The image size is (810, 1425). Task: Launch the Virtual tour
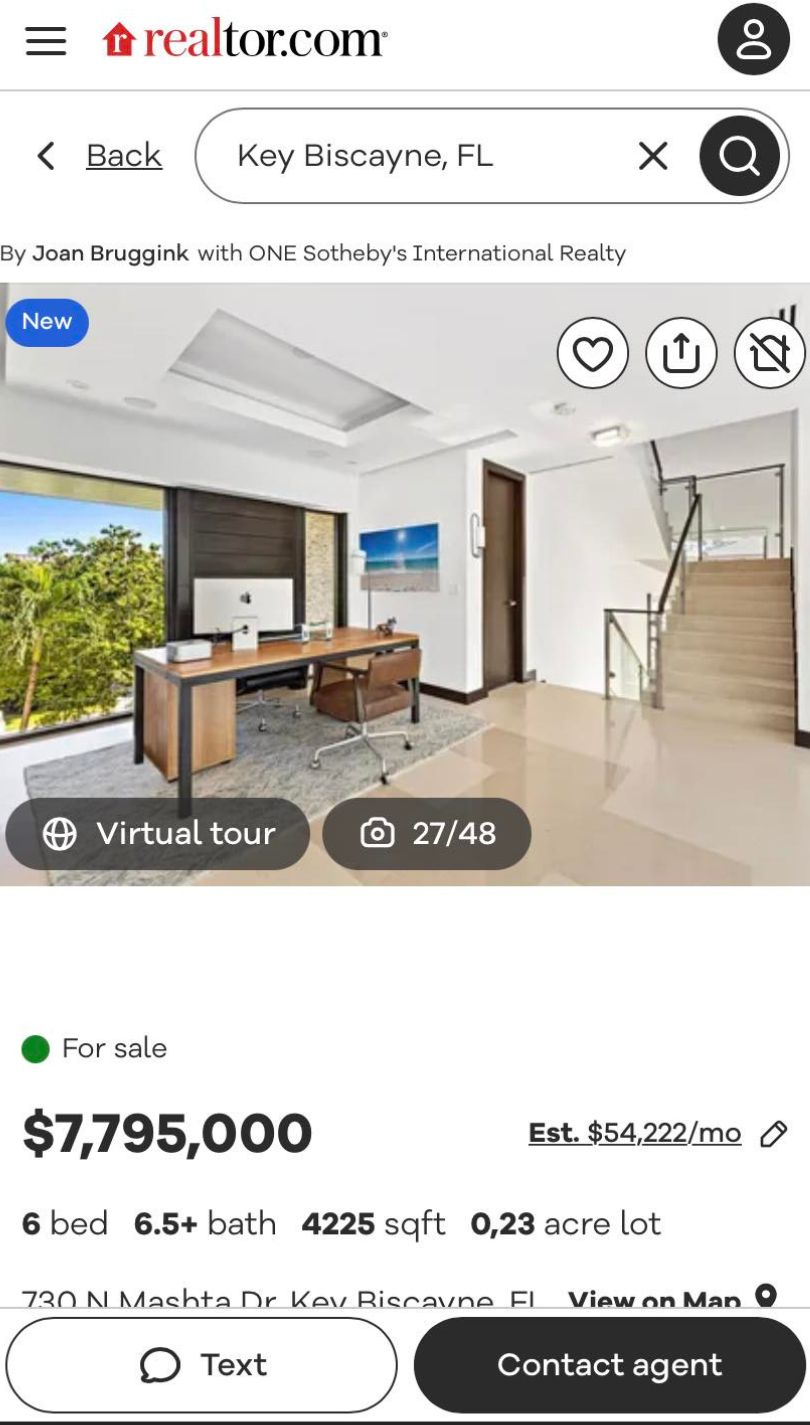158,833
